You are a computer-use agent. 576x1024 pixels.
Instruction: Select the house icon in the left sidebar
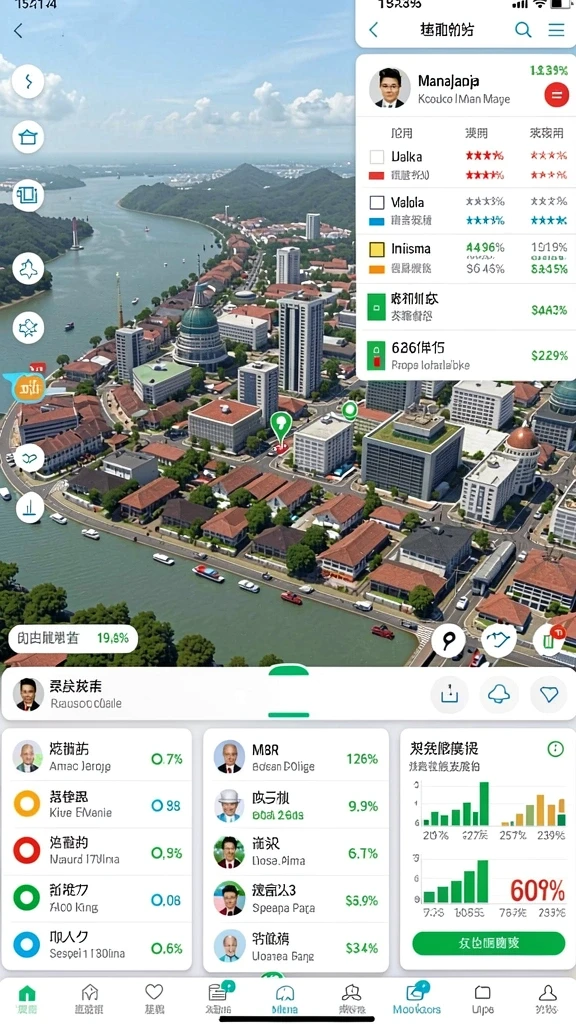coord(28,137)
